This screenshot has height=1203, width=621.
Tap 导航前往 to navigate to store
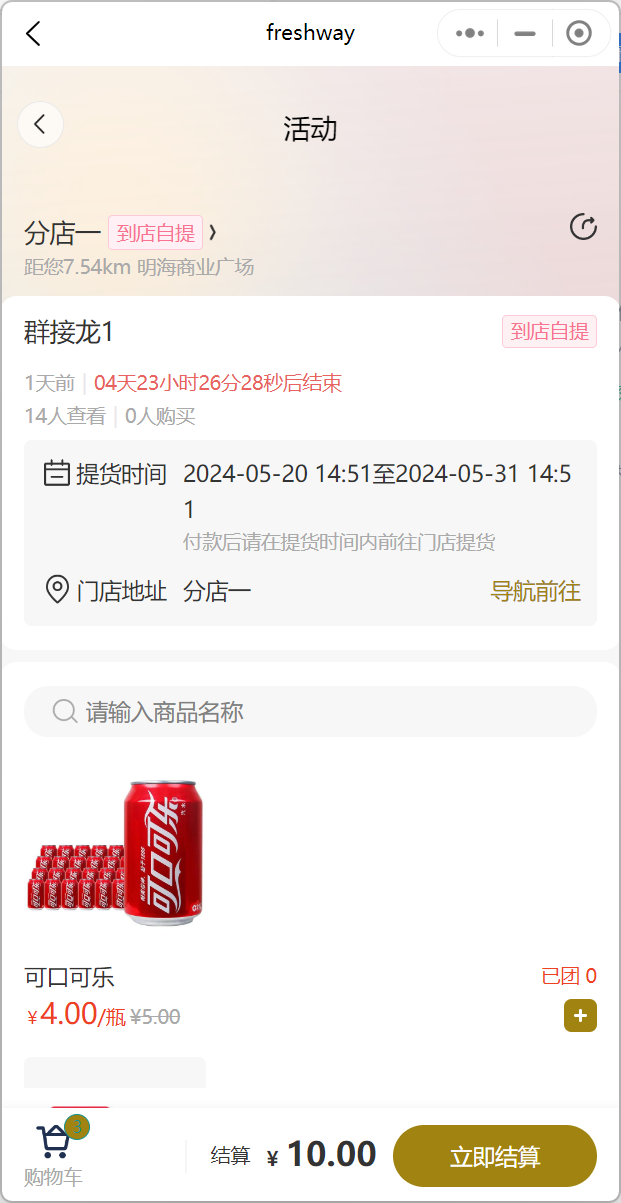pos(535,591)
